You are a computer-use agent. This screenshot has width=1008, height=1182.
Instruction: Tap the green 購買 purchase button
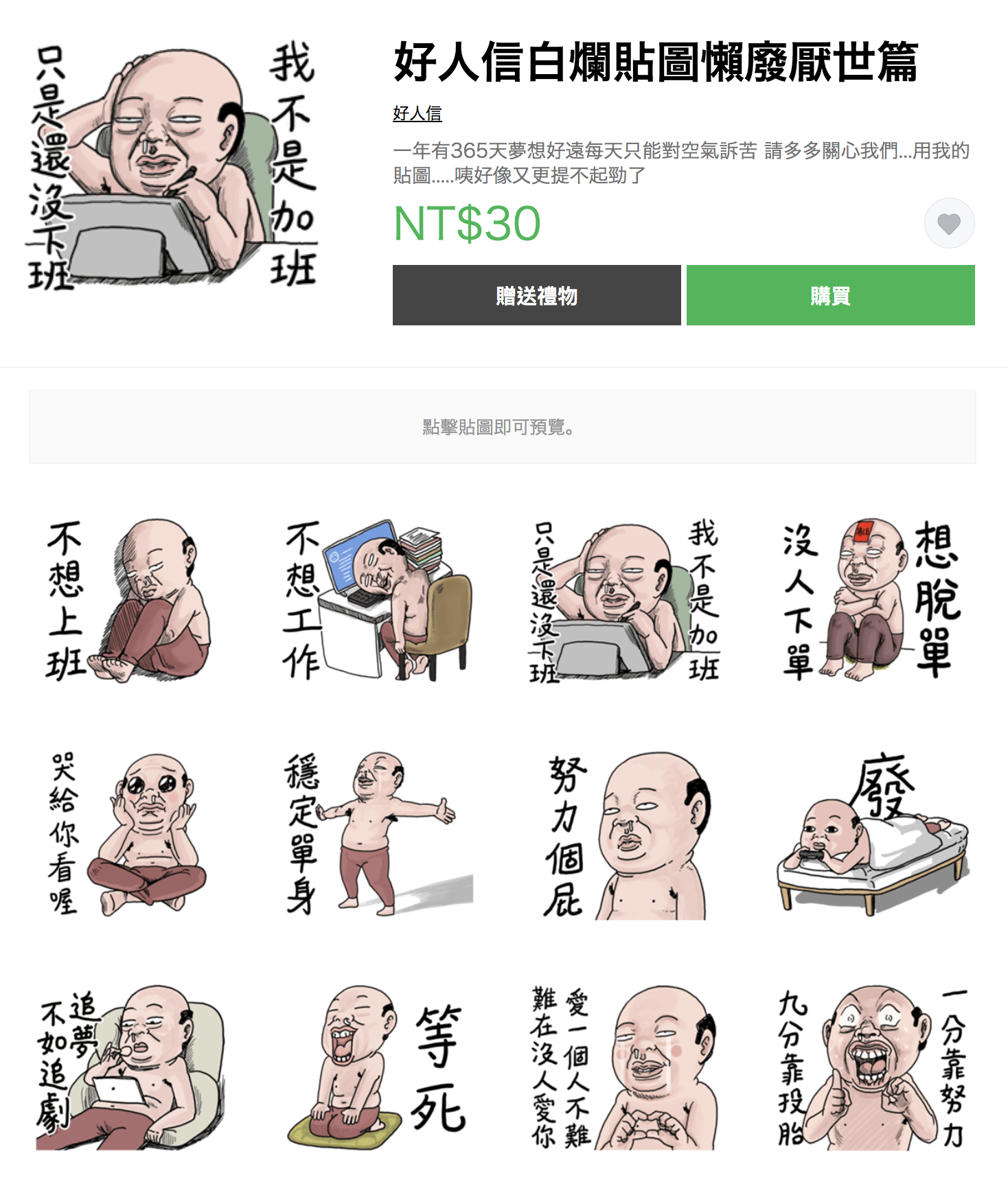coord(830,296)
